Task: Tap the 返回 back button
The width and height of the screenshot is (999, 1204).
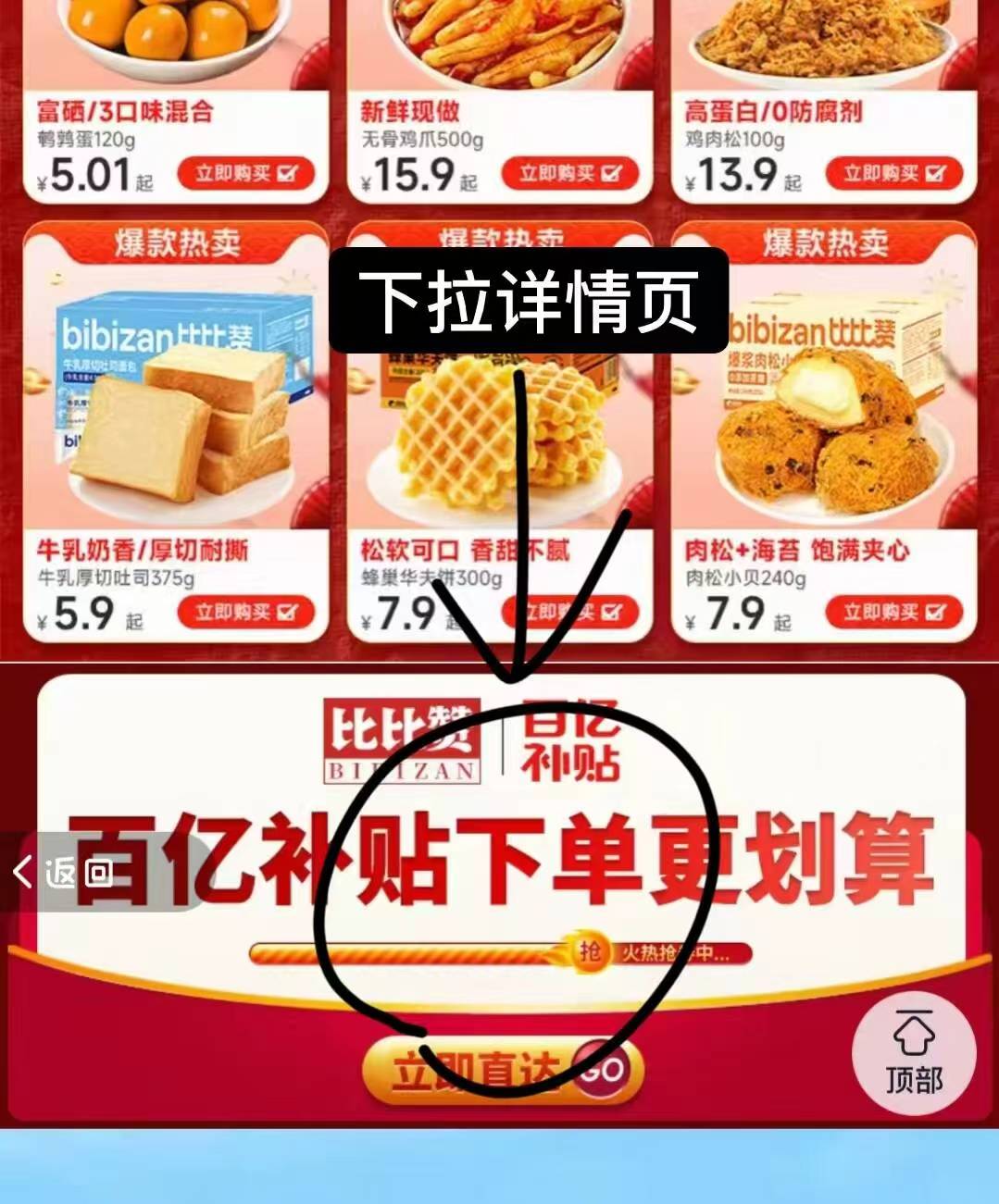Action: [x=63, y=872]
